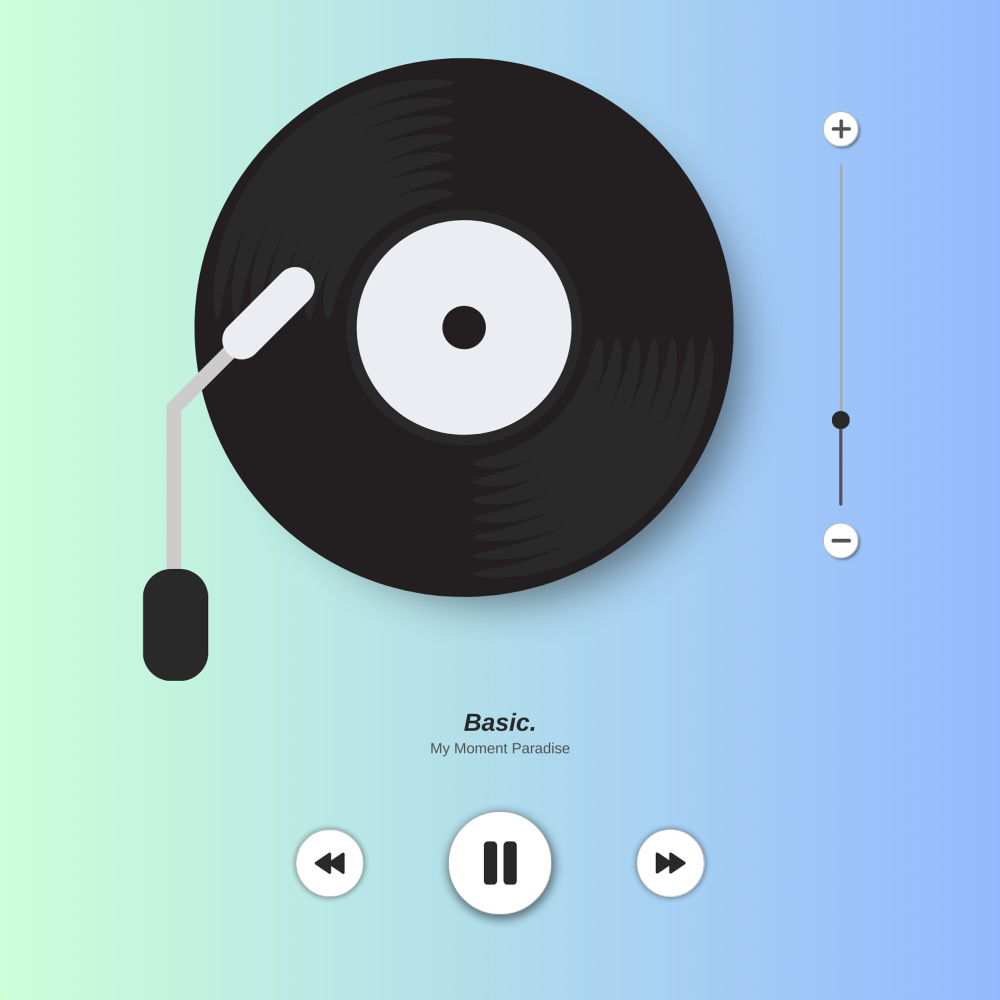1000x1000 pixels.
Task: Decrease volume with the minus button
Action: 841,541
